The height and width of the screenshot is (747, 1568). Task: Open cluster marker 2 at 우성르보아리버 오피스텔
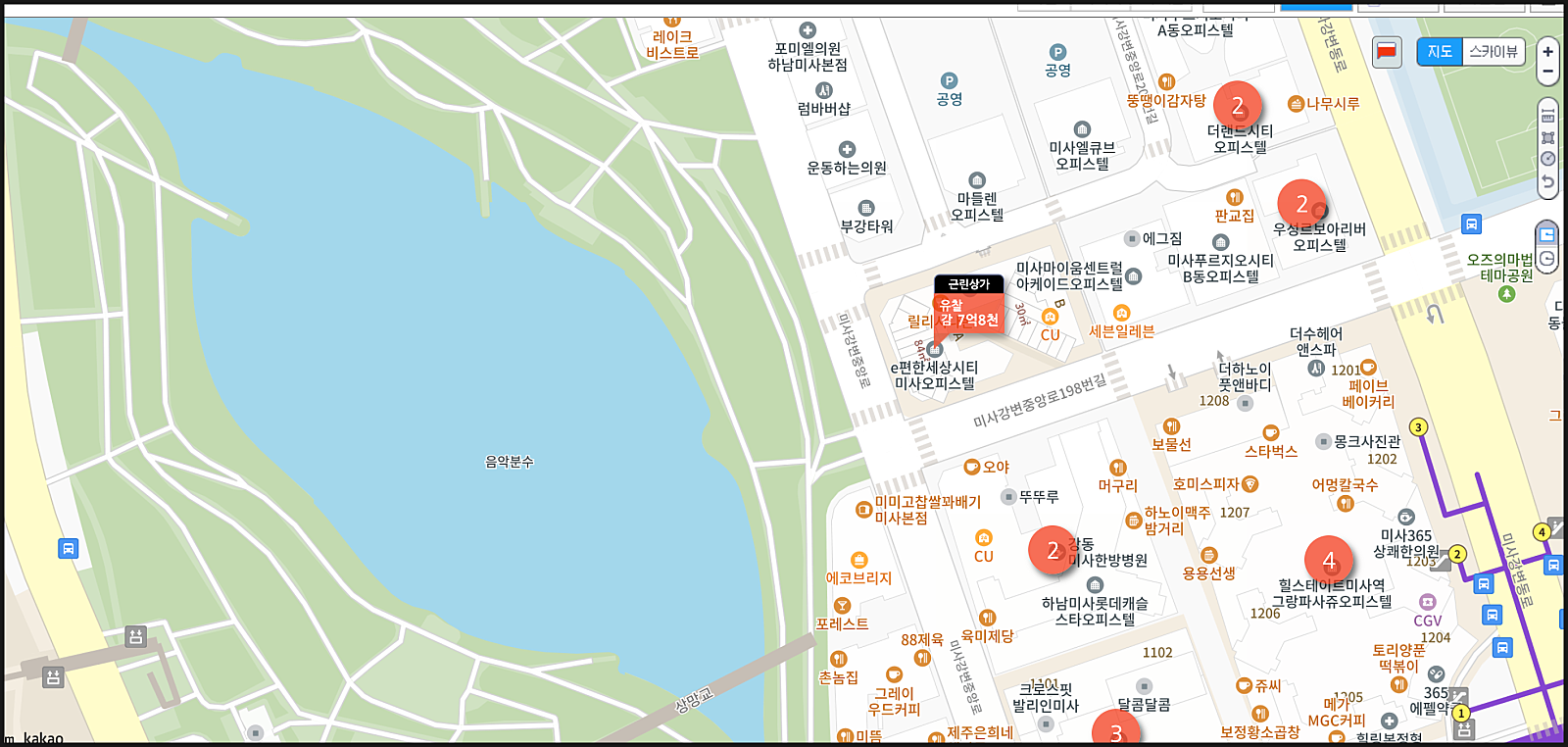point(1301,204)
